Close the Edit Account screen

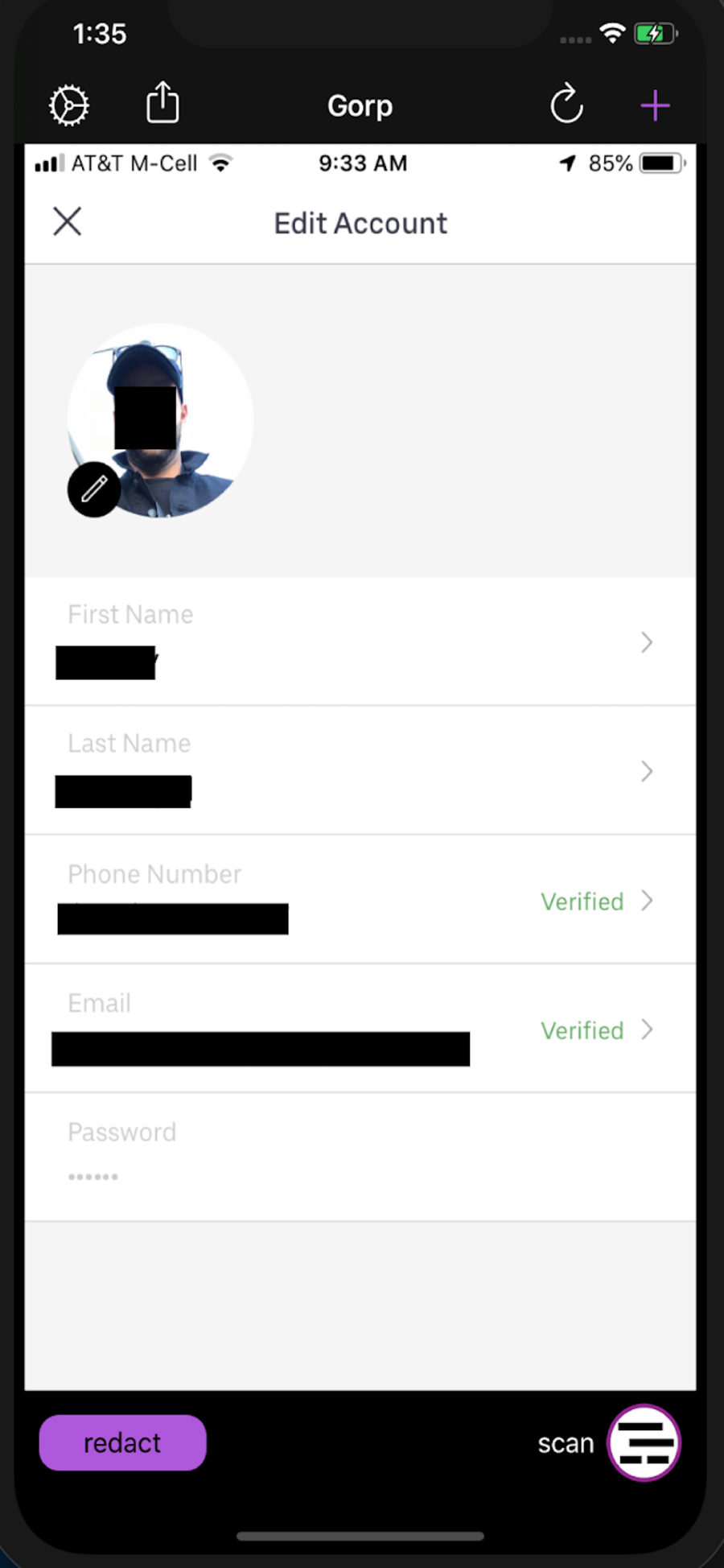click(68, 221)
